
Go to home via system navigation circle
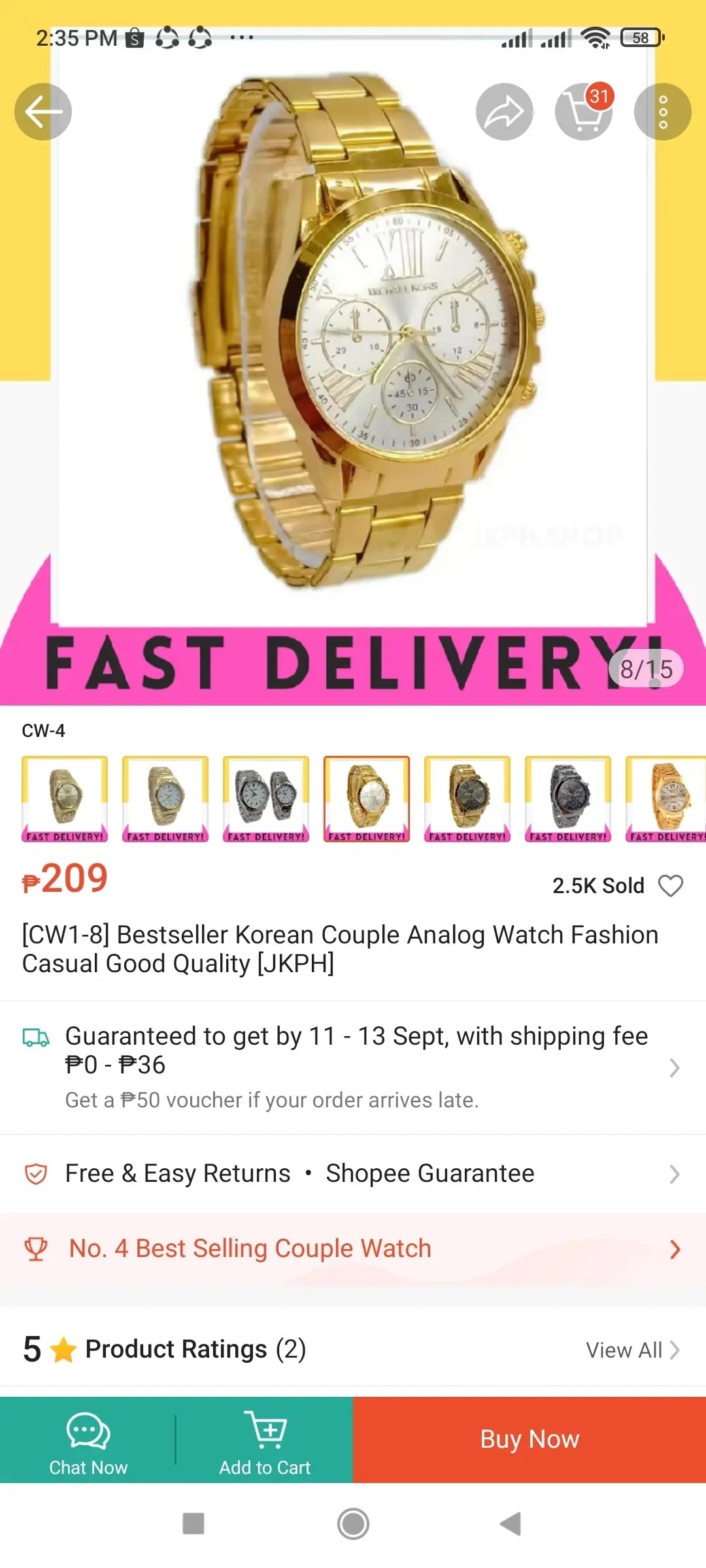click(x=353, y=1524)
